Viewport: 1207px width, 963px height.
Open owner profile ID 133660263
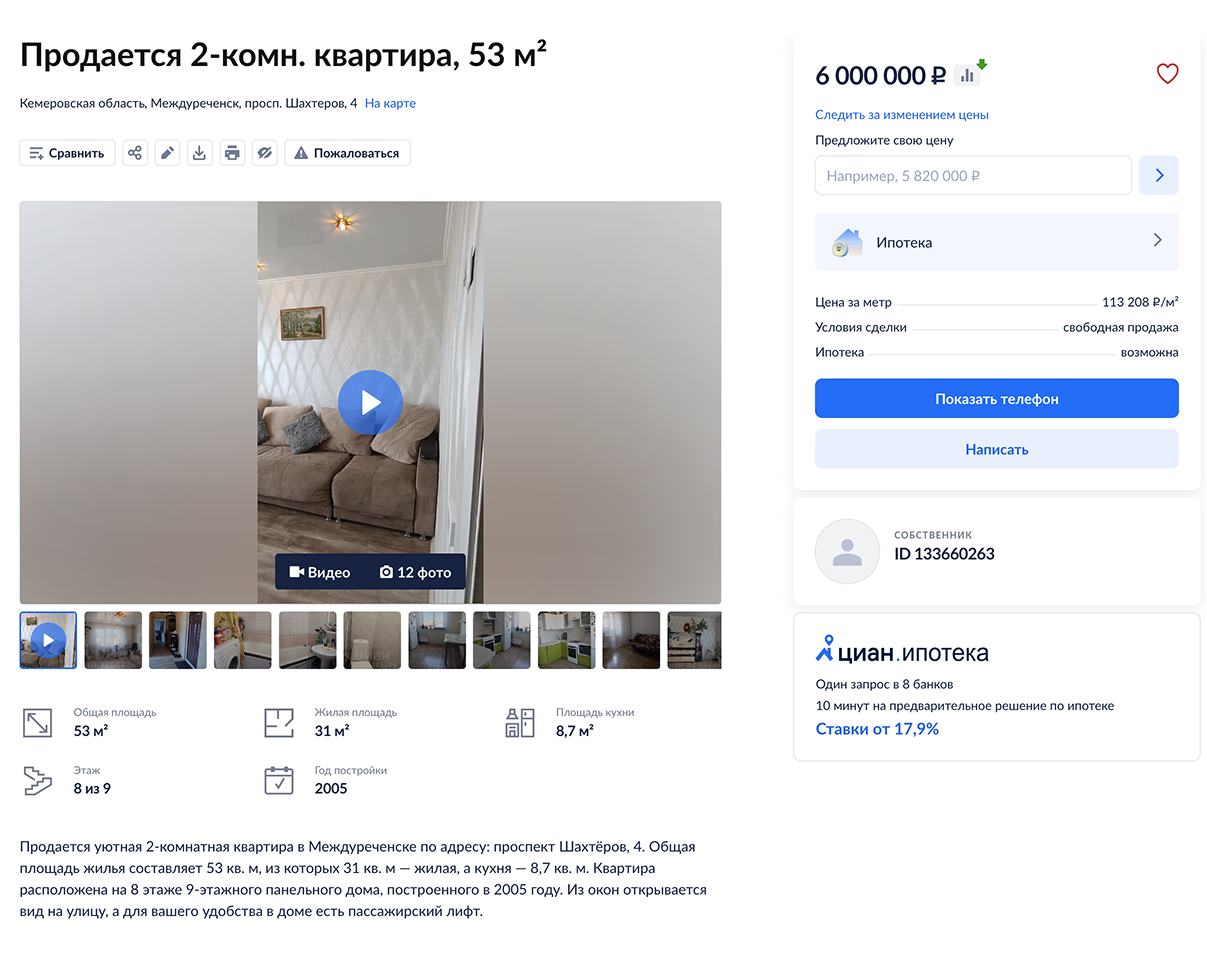pos(943,553)
